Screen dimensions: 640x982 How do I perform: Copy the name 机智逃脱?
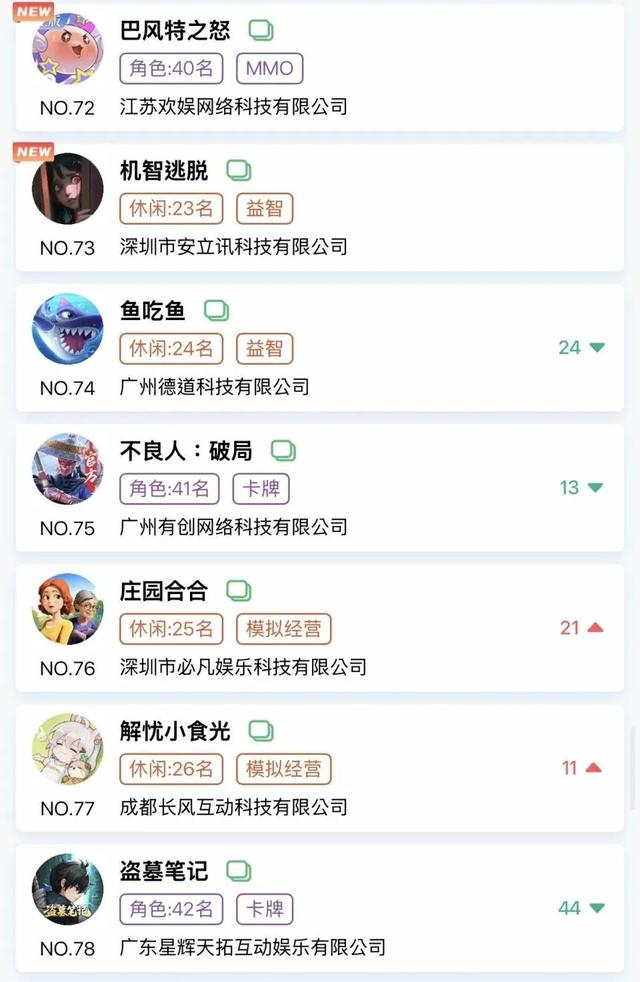239,171
